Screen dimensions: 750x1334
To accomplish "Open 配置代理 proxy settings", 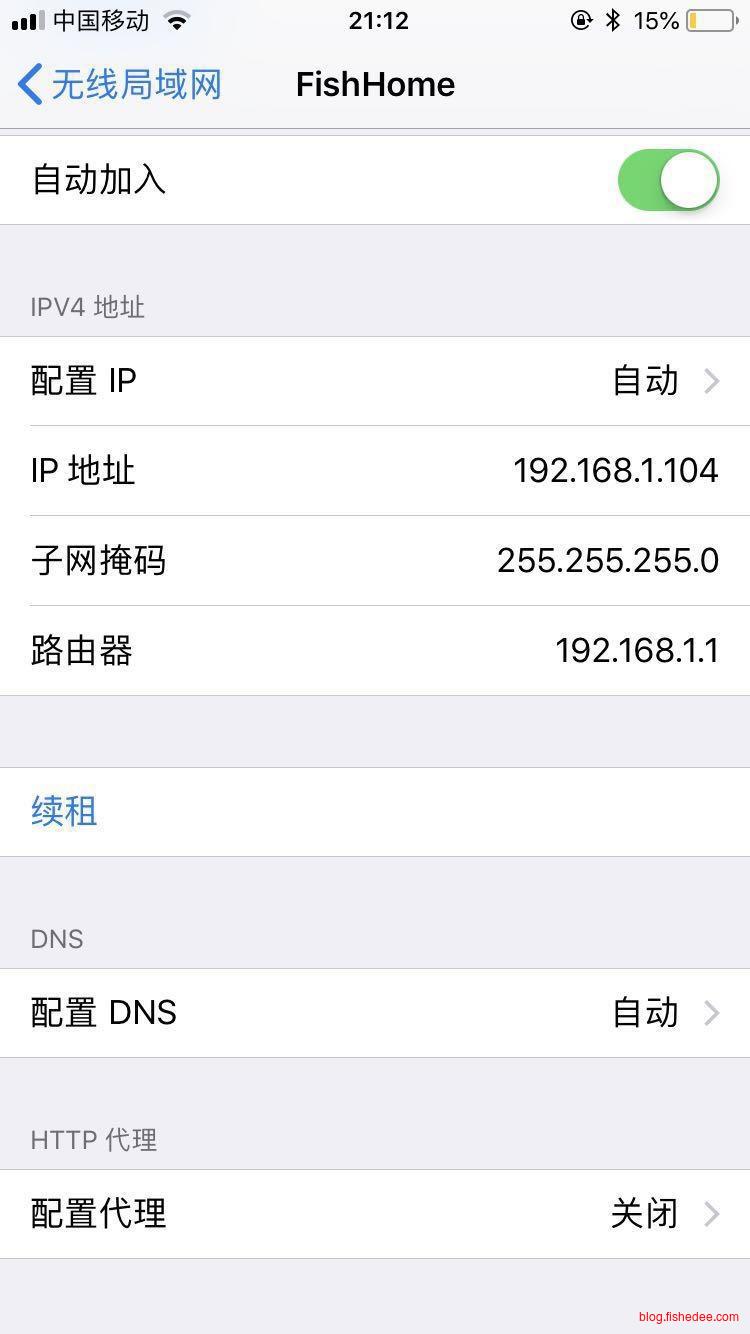I will pos(375,1214).
